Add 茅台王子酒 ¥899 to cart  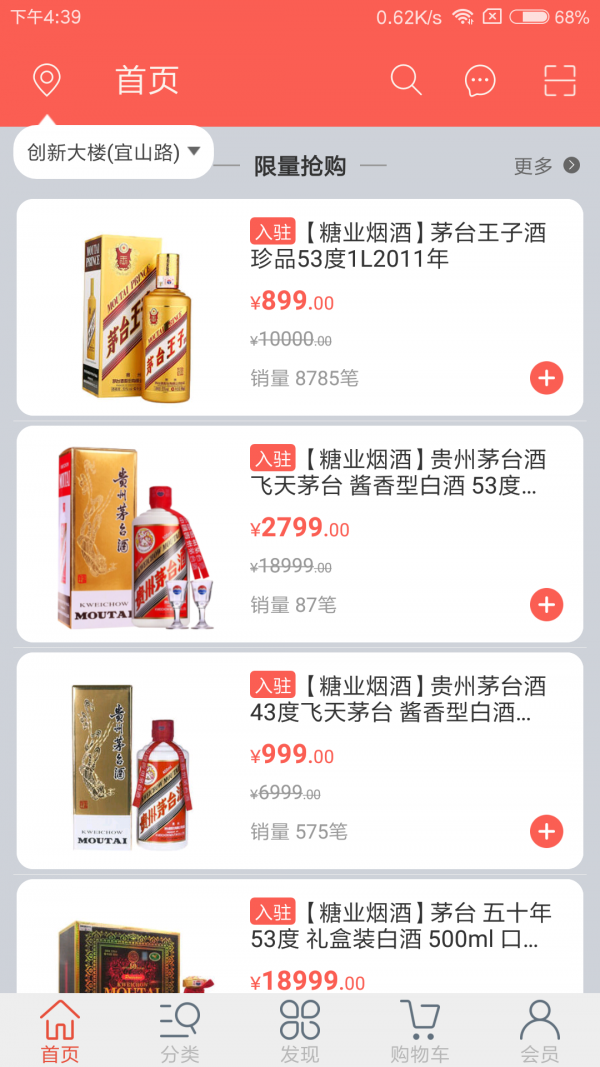click(546, 378)
